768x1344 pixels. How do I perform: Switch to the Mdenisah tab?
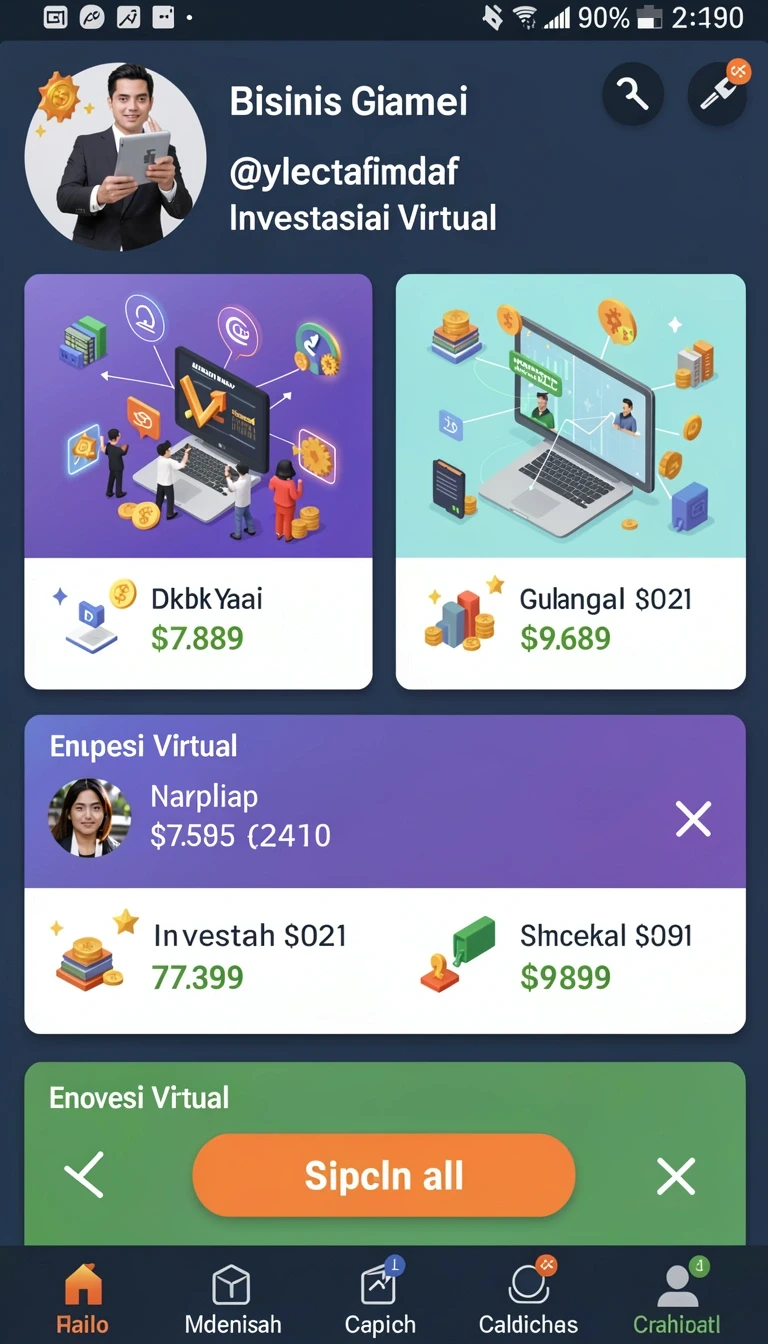[x=233, y=1299]
